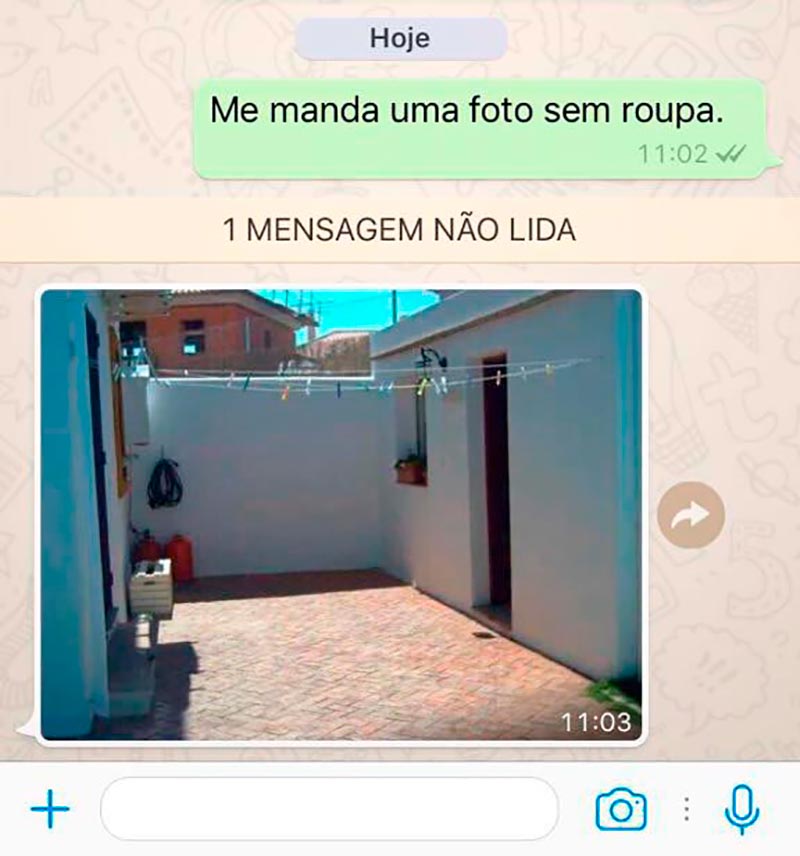The image size is (800, 856).
Task: Forward the received photo
Action: 691,515
